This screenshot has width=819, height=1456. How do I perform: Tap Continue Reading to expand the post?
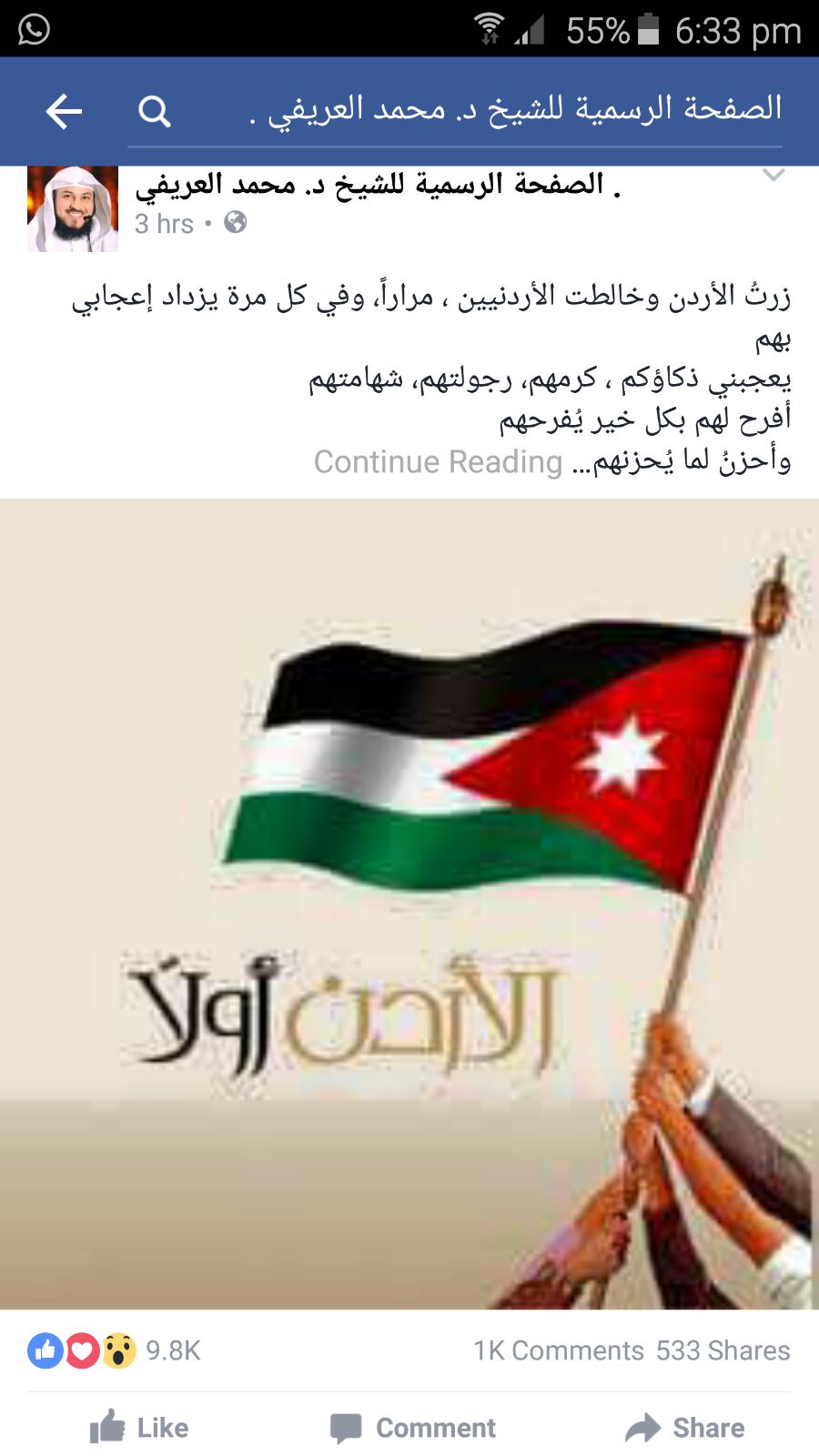(x=438, y=462)
